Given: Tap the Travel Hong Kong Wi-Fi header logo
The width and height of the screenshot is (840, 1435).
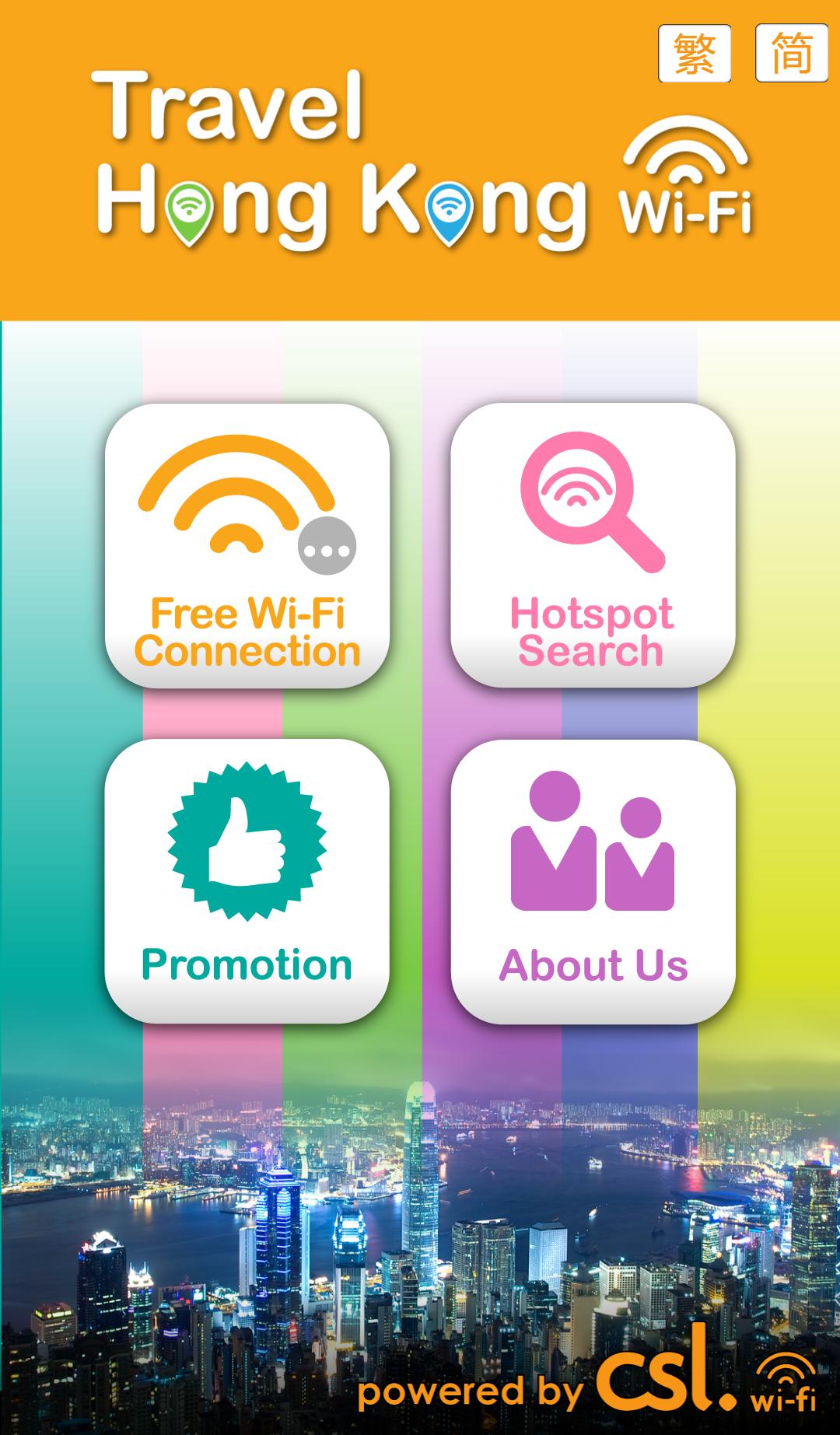Looking at the screenshot, I should point(342,156).
